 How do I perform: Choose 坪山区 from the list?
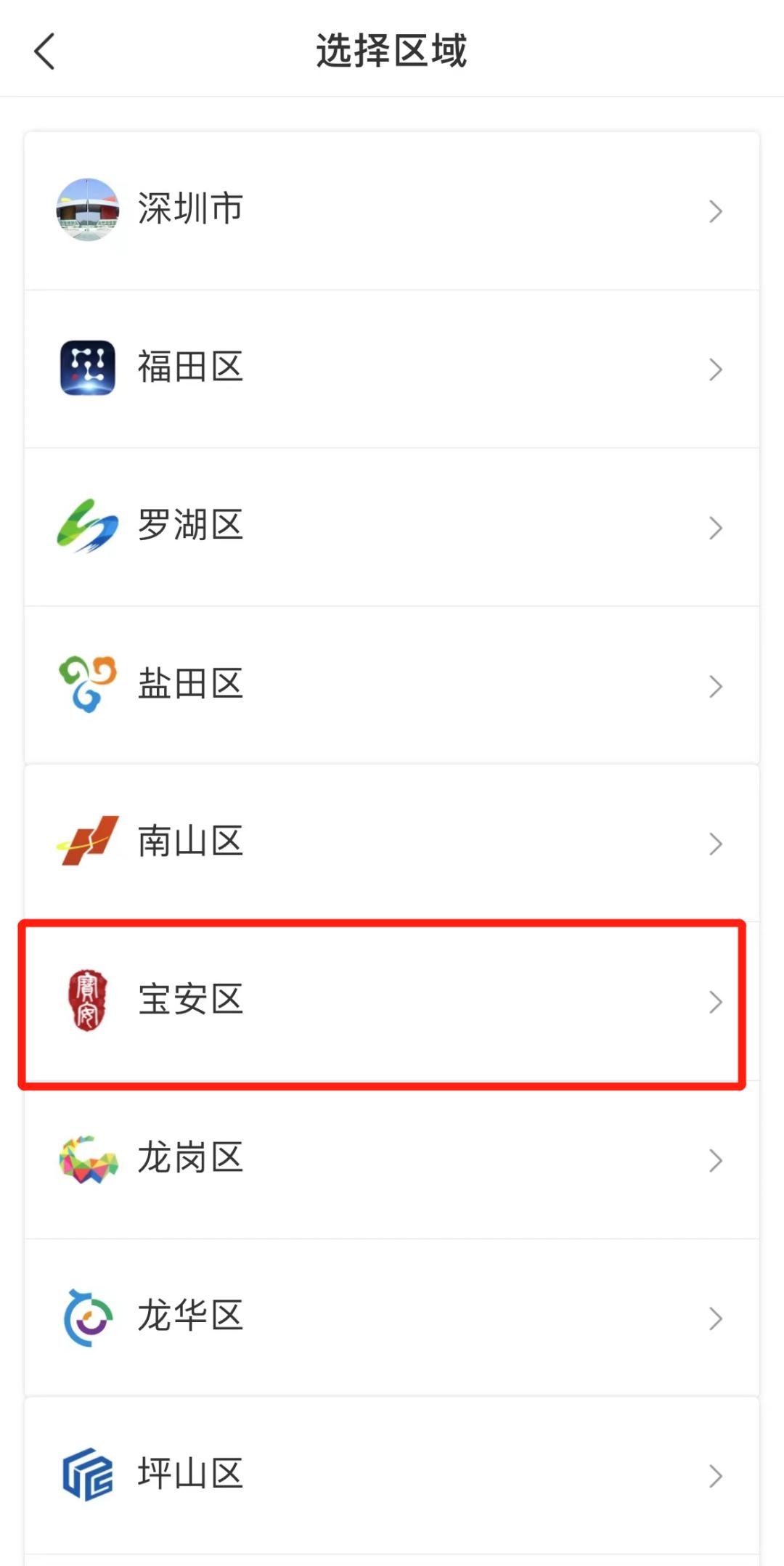click(391, 1475)
